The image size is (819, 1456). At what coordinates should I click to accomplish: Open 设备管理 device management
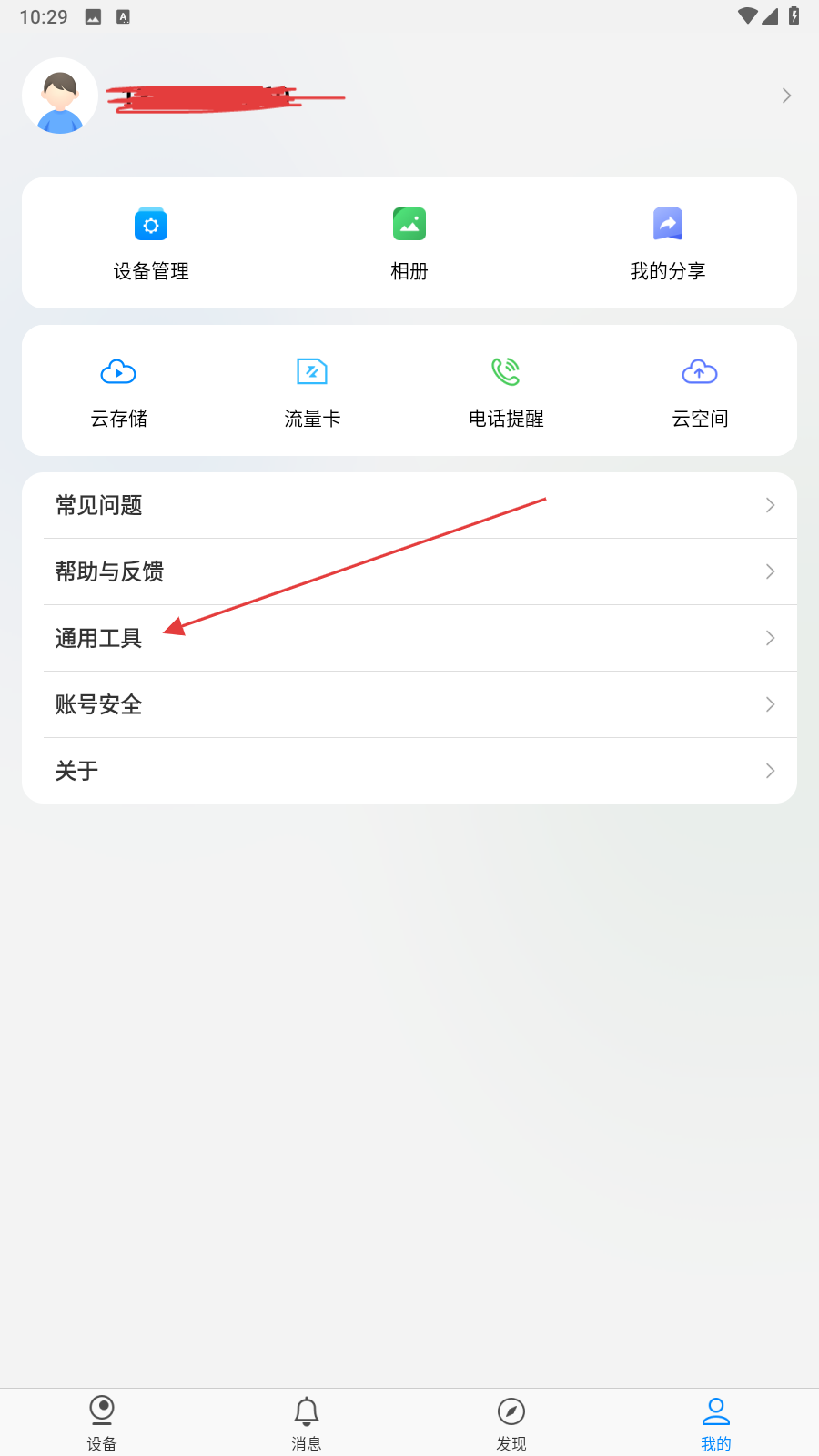click(151, 243)
